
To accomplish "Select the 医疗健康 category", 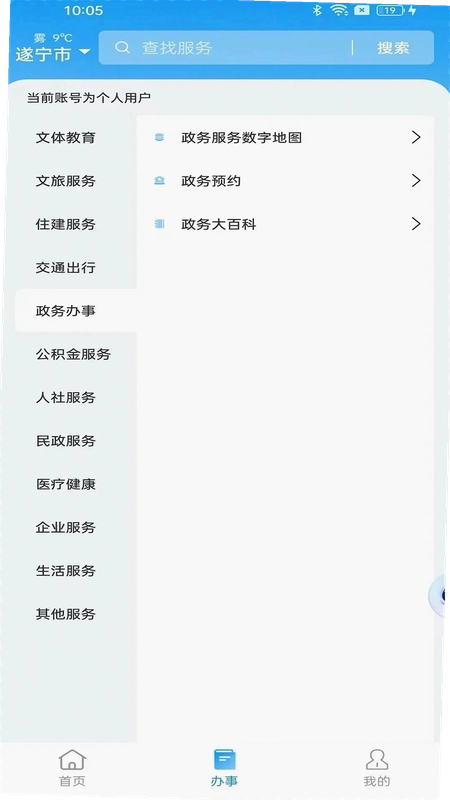I will [76, 484].
